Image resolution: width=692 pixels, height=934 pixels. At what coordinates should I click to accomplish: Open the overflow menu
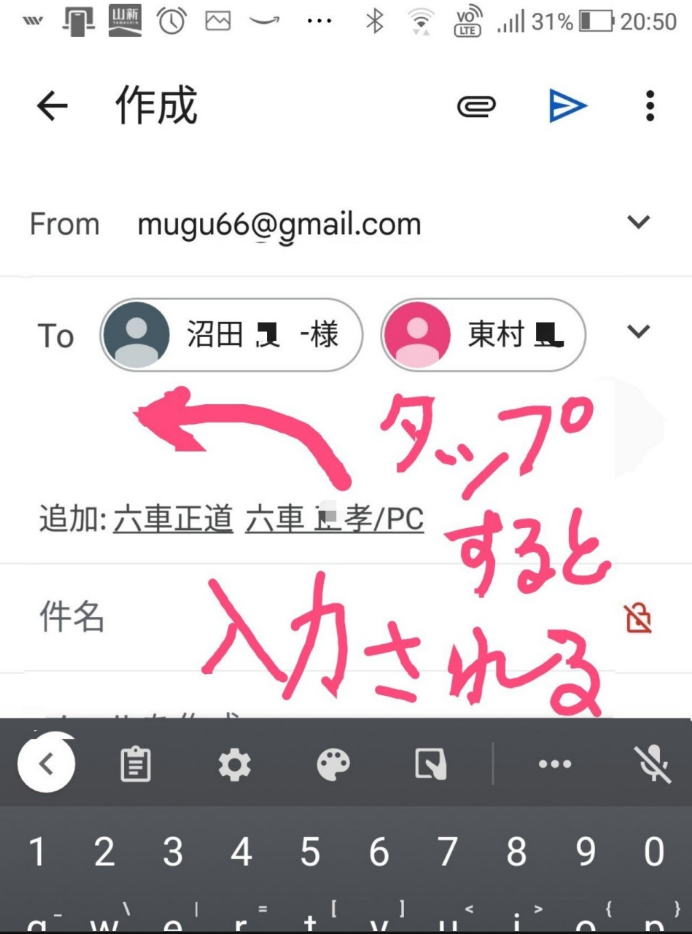[650, 105]
